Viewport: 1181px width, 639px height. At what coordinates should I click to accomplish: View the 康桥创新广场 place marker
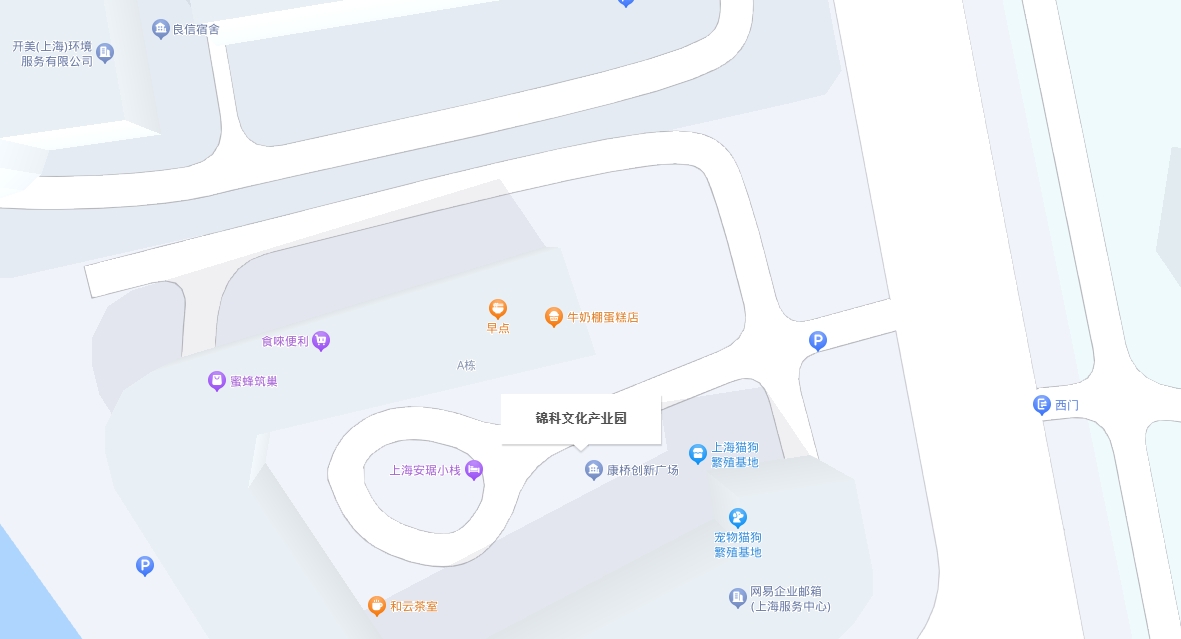click(x=594, y=469)
